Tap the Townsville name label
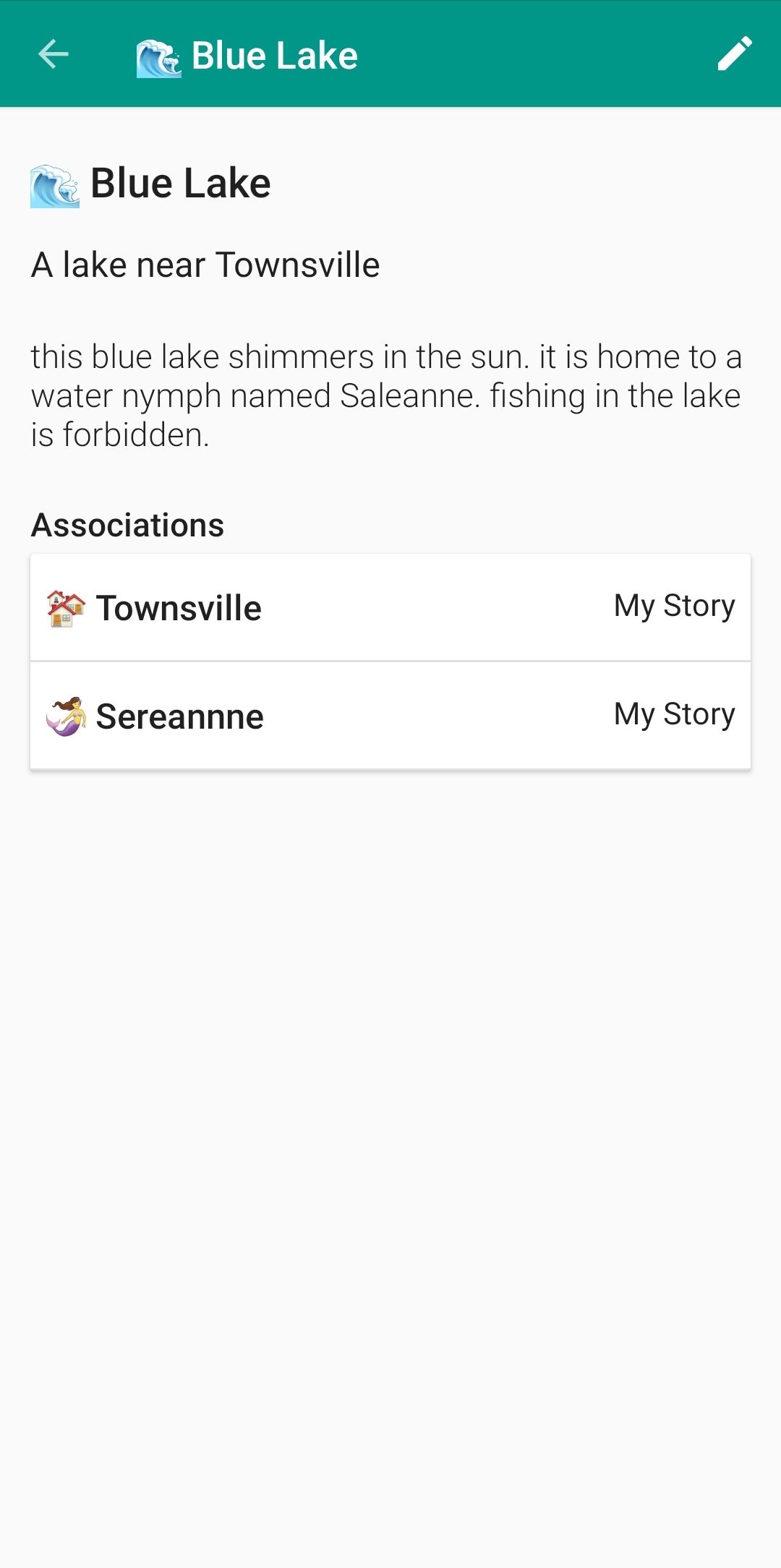Screen dimensions: 781x1568 click(x=180, y=608)
